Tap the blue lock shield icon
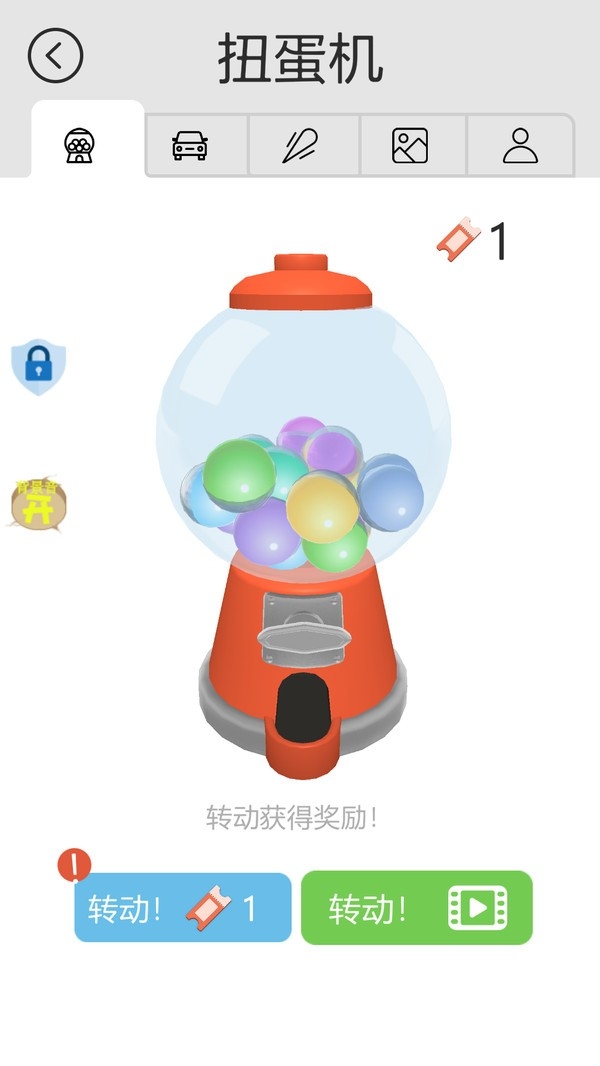Viewport: 600px width, 1066px height. pos(39,366)
